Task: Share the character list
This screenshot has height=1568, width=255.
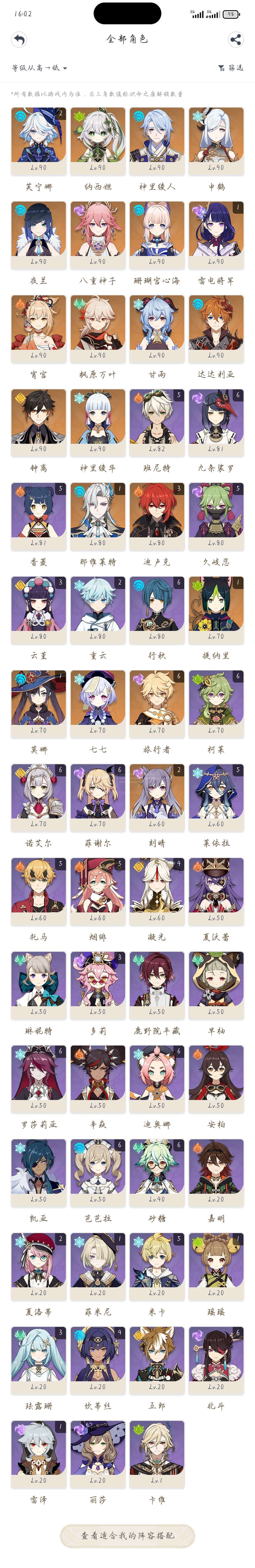Action: 235,40
